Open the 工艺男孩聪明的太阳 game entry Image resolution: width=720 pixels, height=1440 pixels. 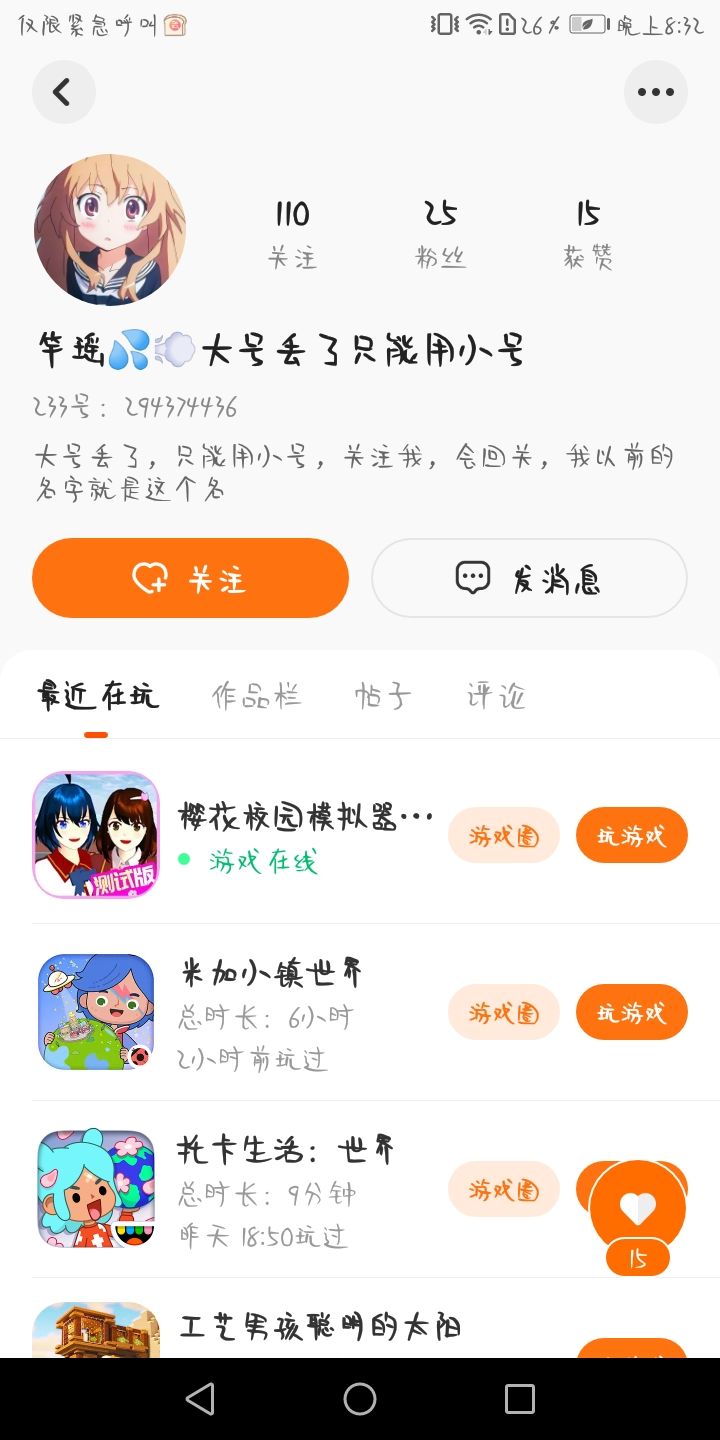(320, 1328)
